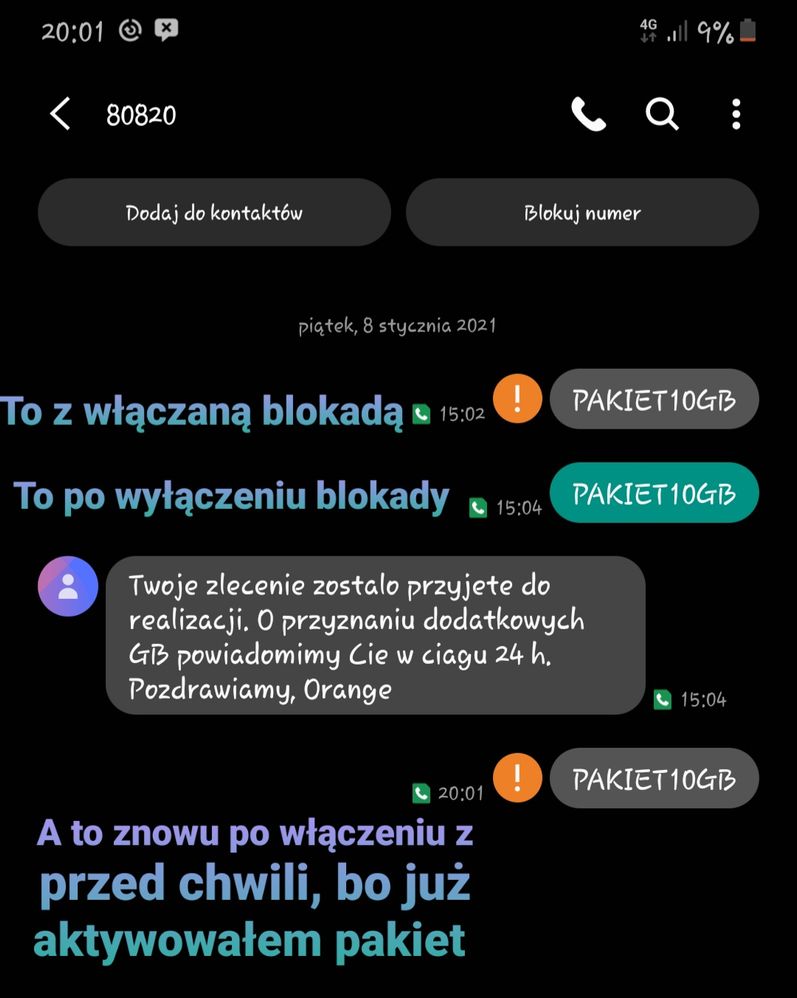Viewport: 797px width, 998px height.
Task: Call the number 80820
Action: pyautogui.click(x=588, y=114)
